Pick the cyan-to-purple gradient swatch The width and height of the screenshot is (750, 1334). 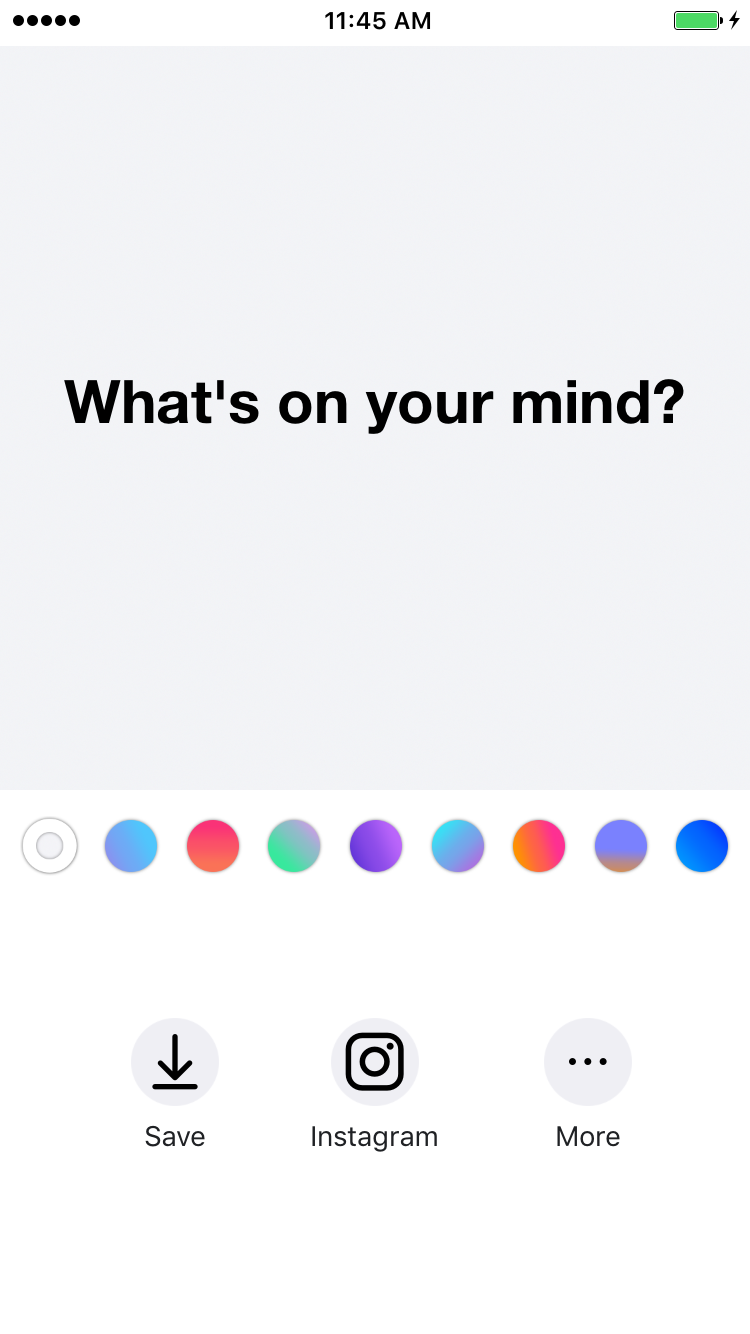[x=458, y=846]
